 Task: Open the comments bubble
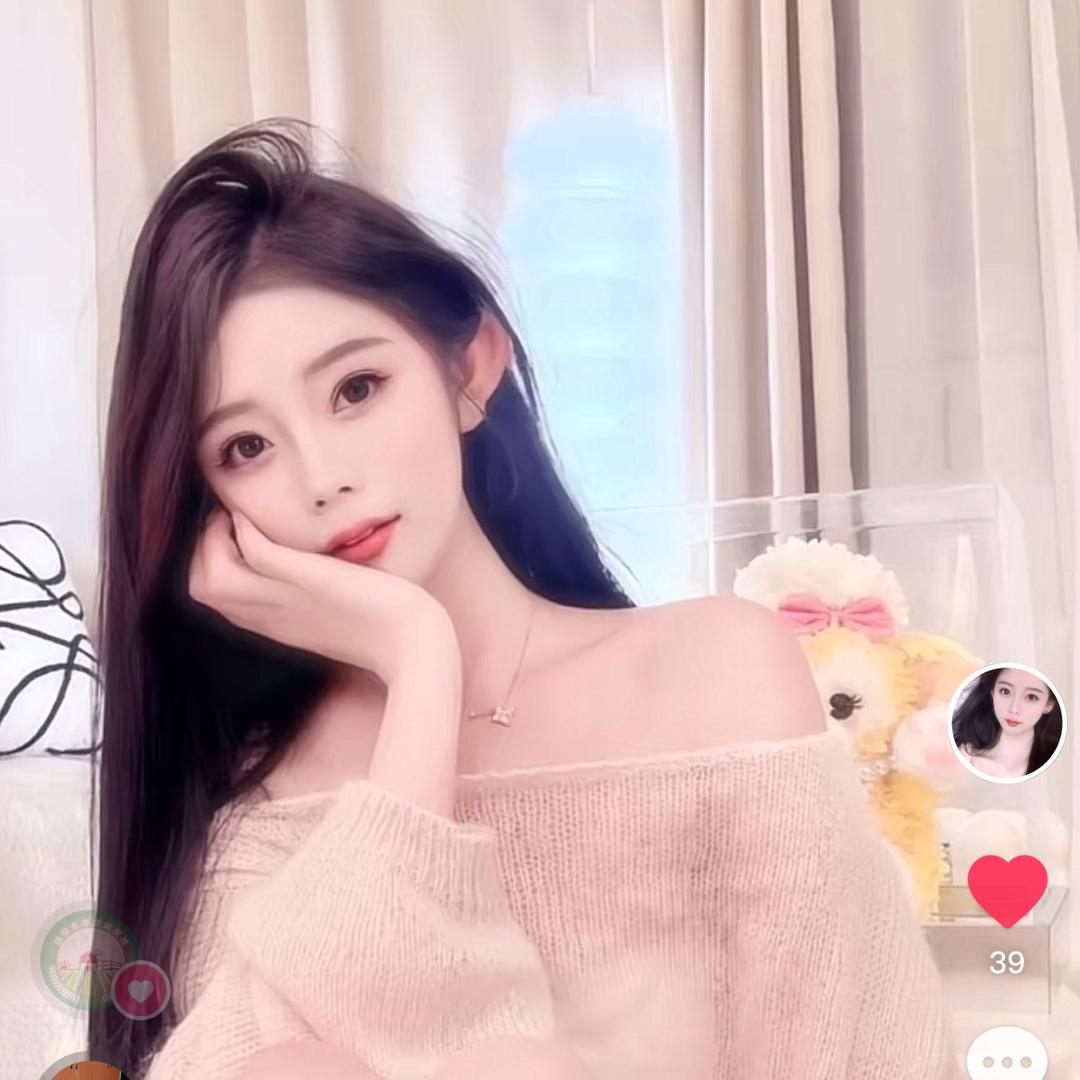[1007, 1058]
